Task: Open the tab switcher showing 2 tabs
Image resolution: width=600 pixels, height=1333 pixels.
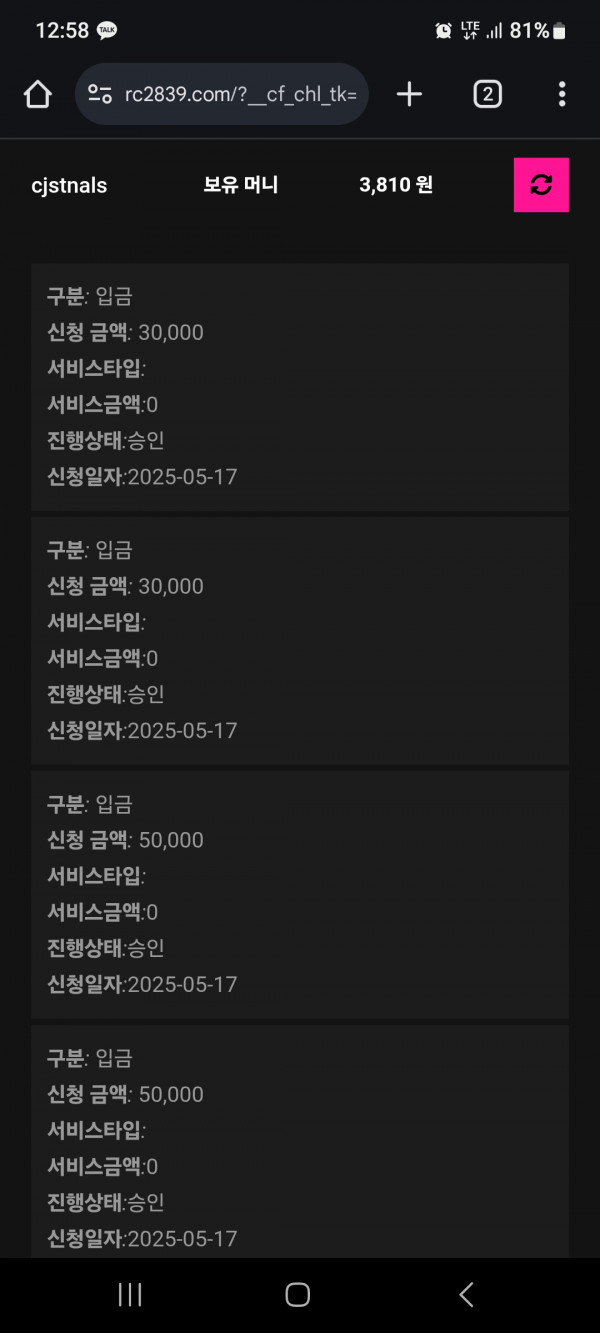Action: pos(487,95)
